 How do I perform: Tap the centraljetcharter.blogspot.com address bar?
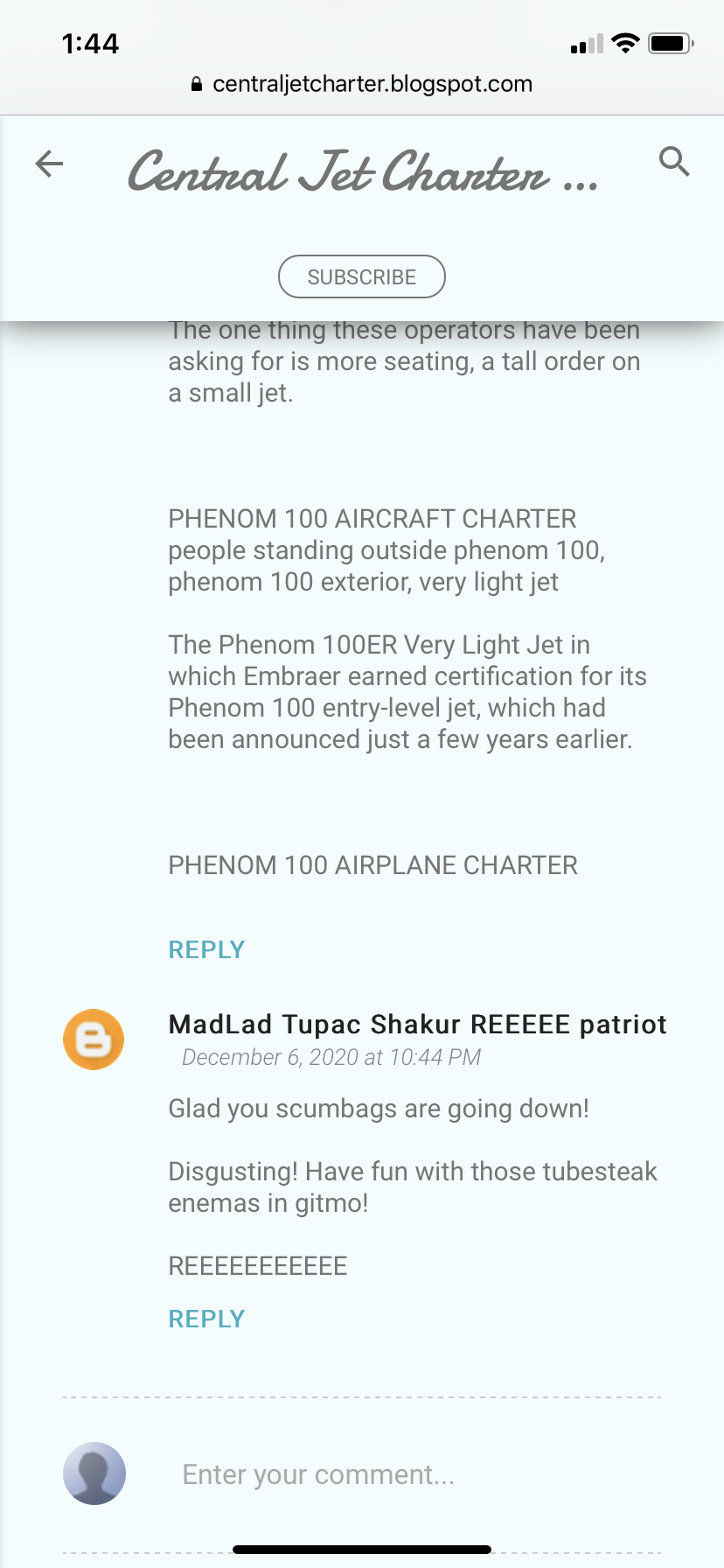[x=362, y=84]
